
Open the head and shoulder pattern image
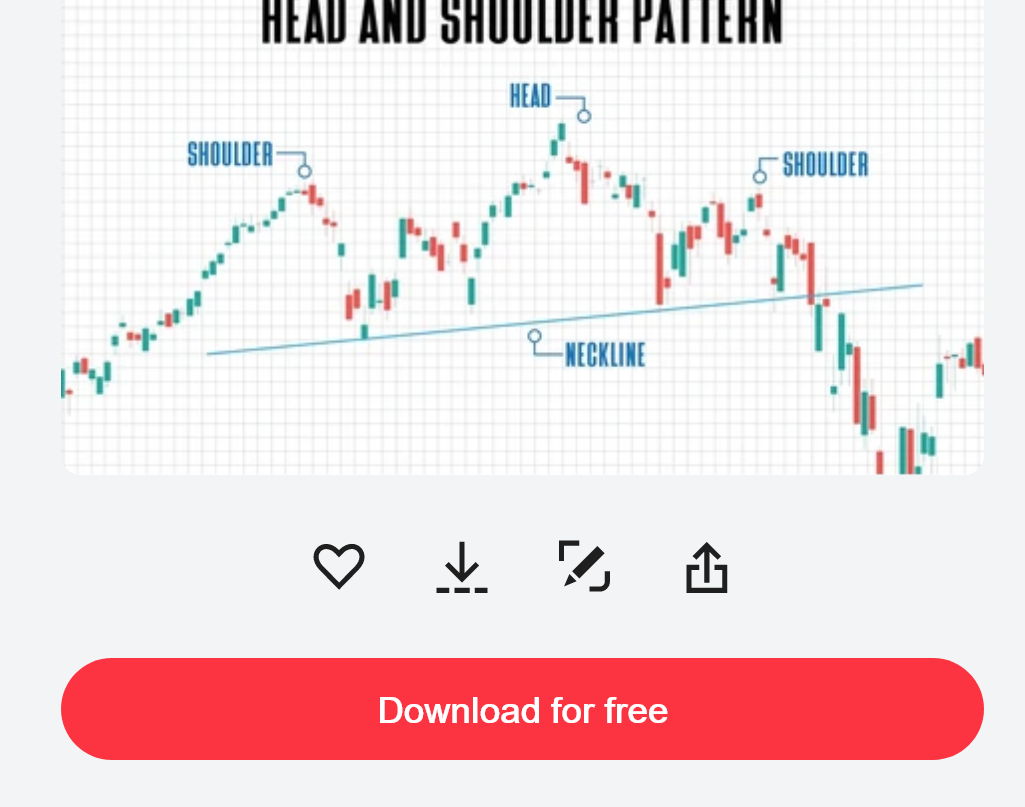(x=522, y=240)
